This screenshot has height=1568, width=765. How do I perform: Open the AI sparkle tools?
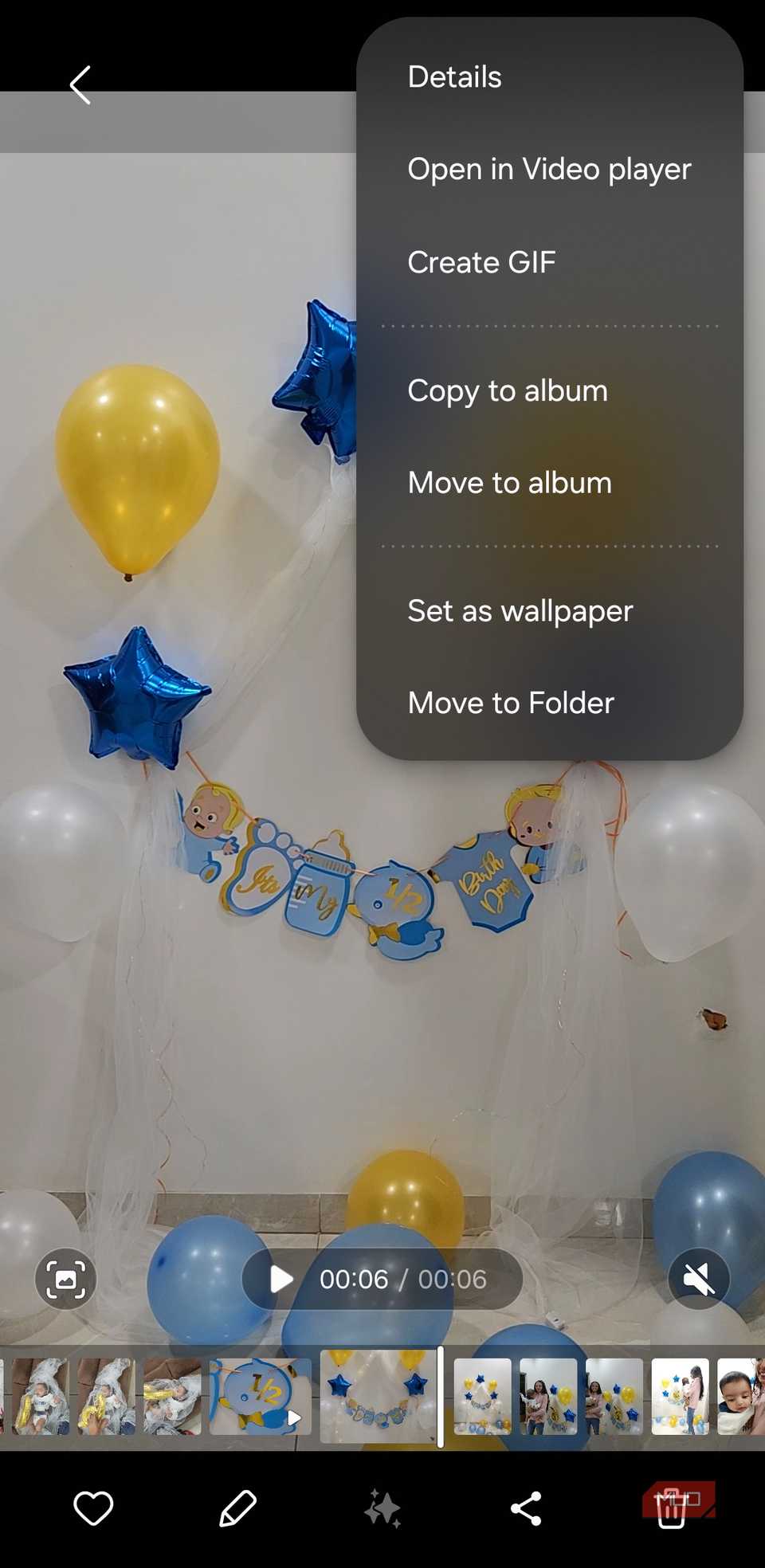[382, 1508]
